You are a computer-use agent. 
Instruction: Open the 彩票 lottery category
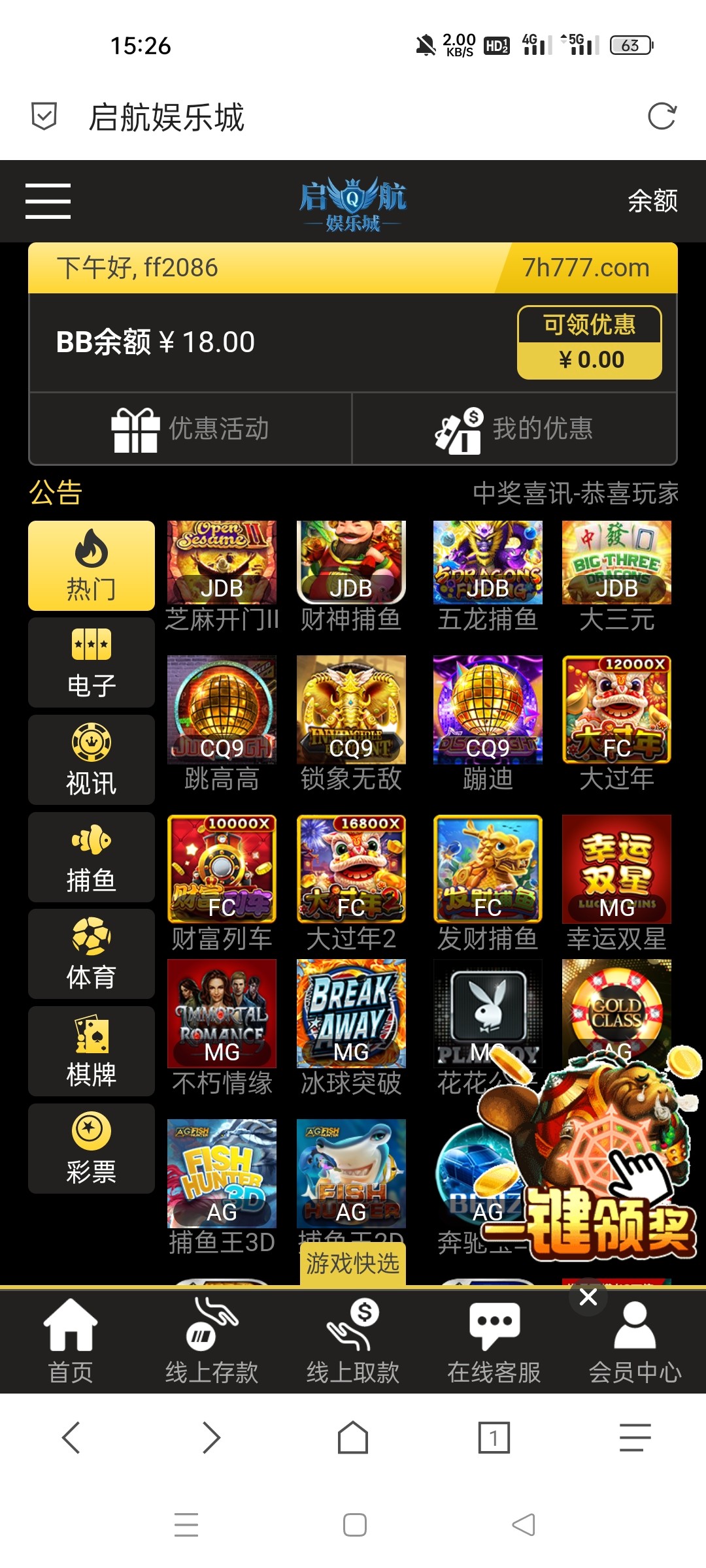(x=92, y=1149)
